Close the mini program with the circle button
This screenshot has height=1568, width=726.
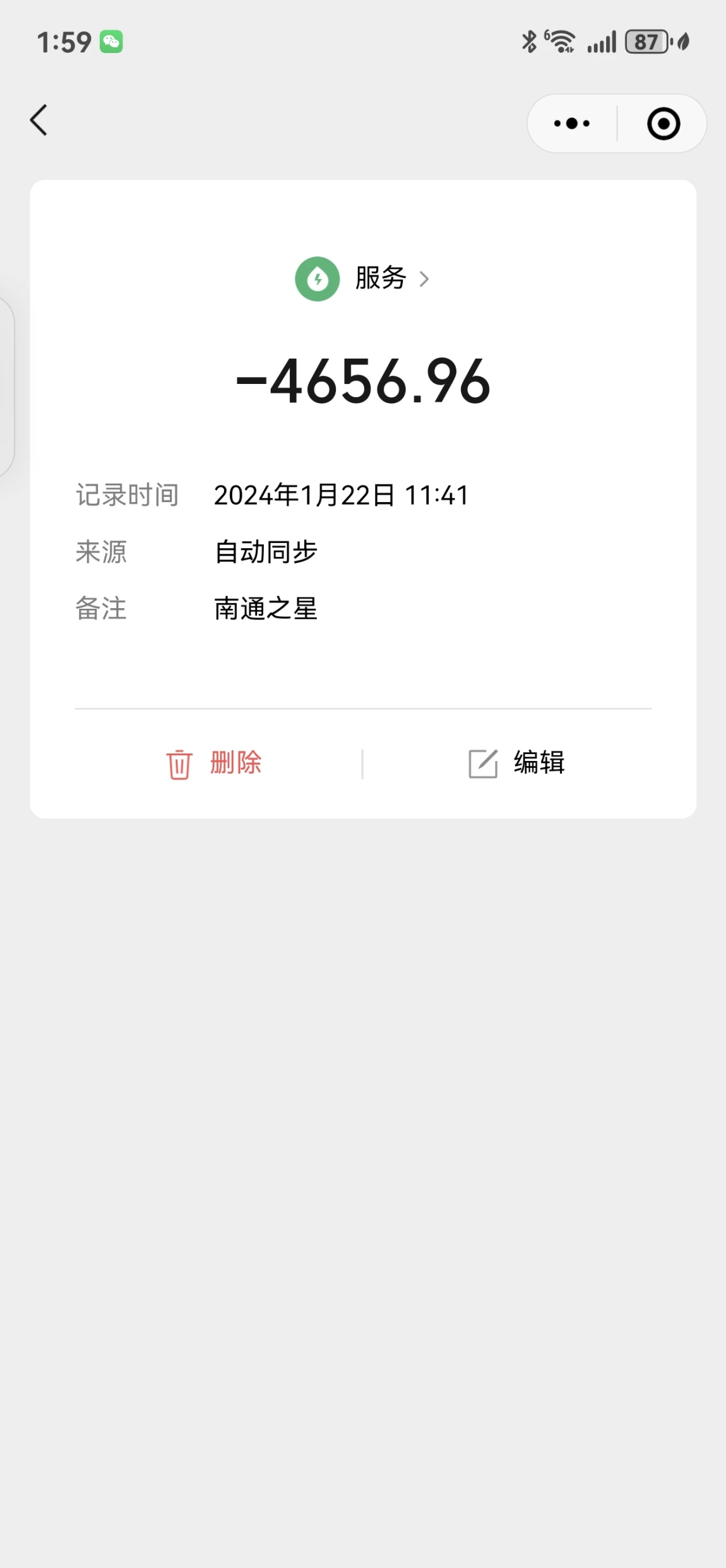tap(664, 123)
